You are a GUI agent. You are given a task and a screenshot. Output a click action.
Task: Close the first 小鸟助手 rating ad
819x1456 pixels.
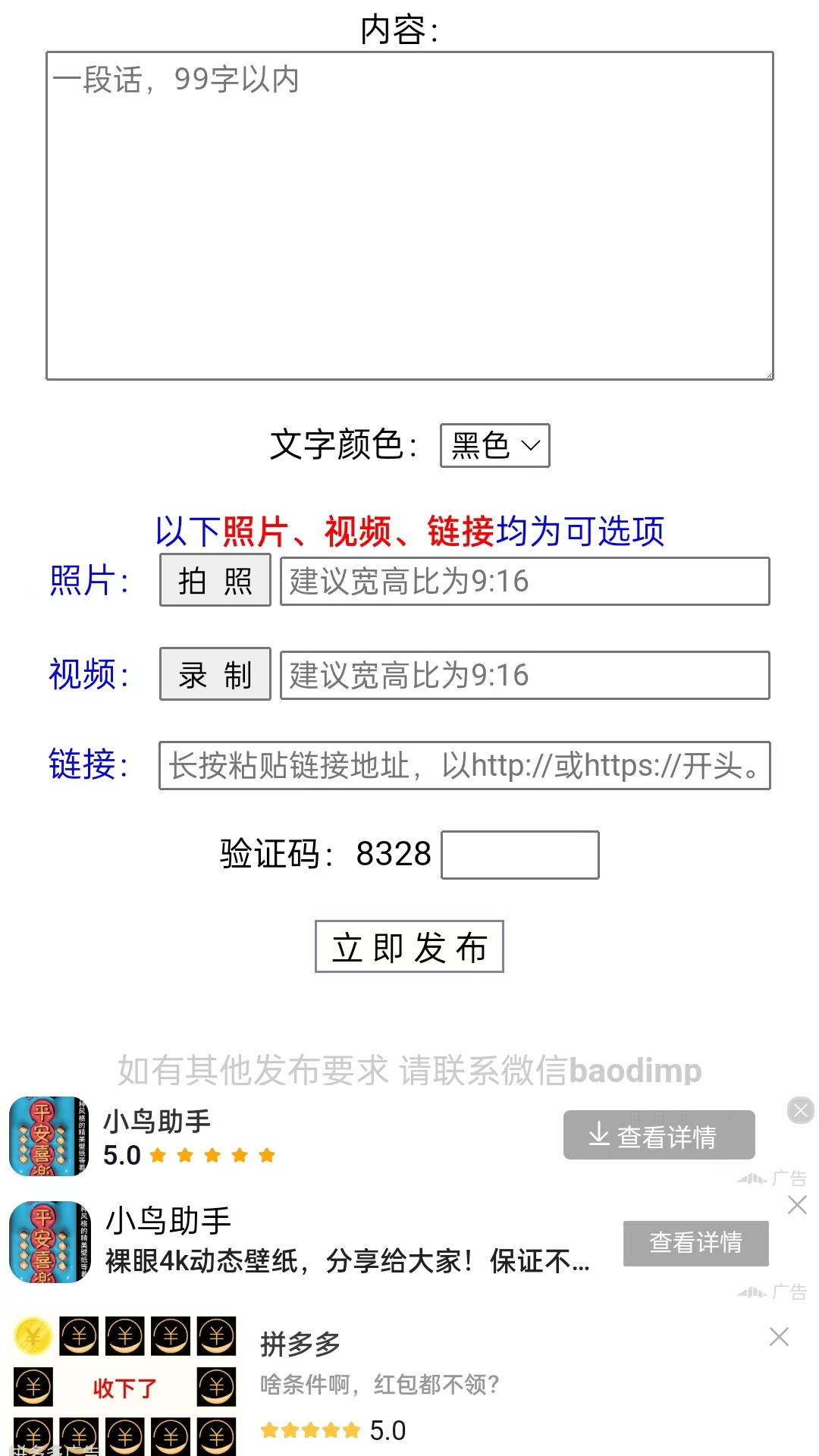pyautogui.click(x=800, y=1110)
